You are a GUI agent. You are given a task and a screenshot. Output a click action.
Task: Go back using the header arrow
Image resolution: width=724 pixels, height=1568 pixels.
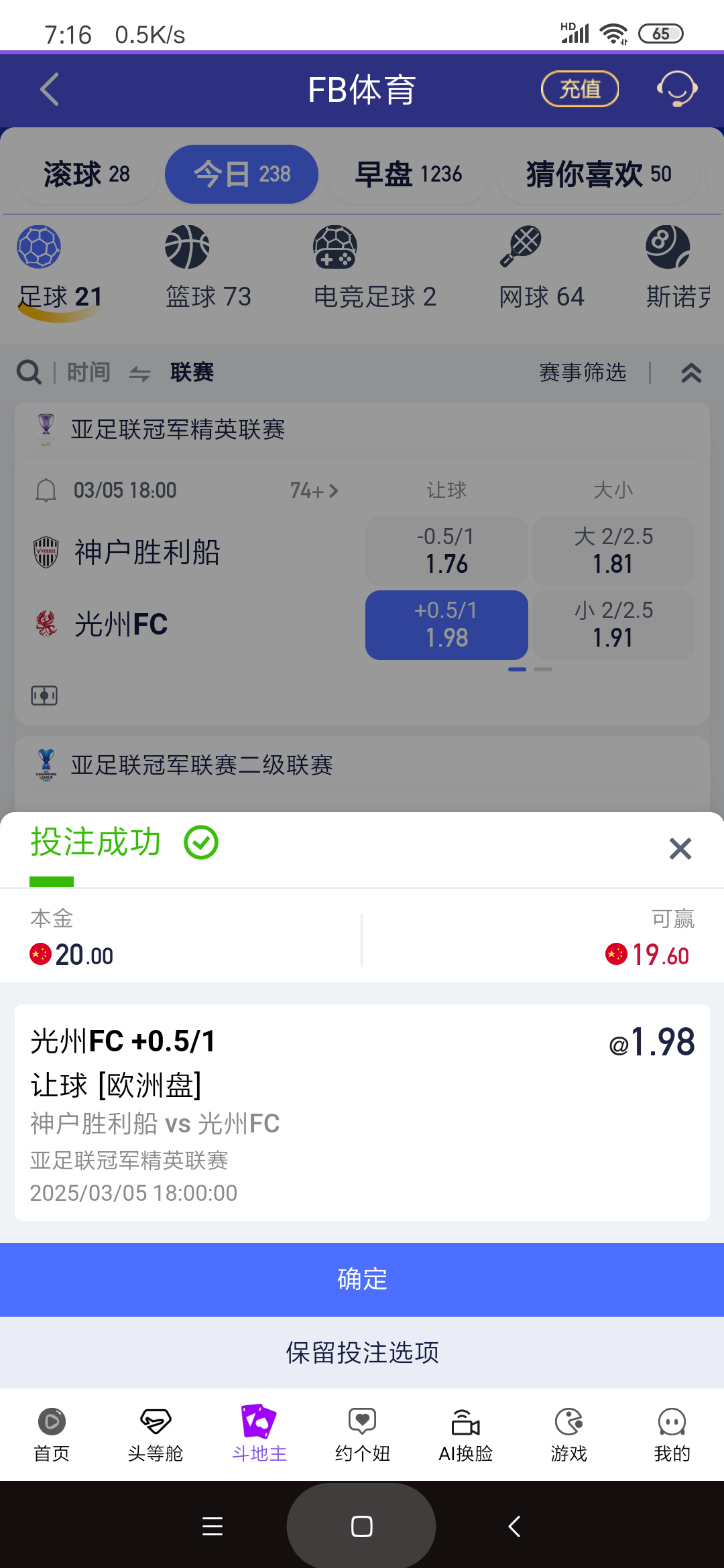click(x=50, y=89)
